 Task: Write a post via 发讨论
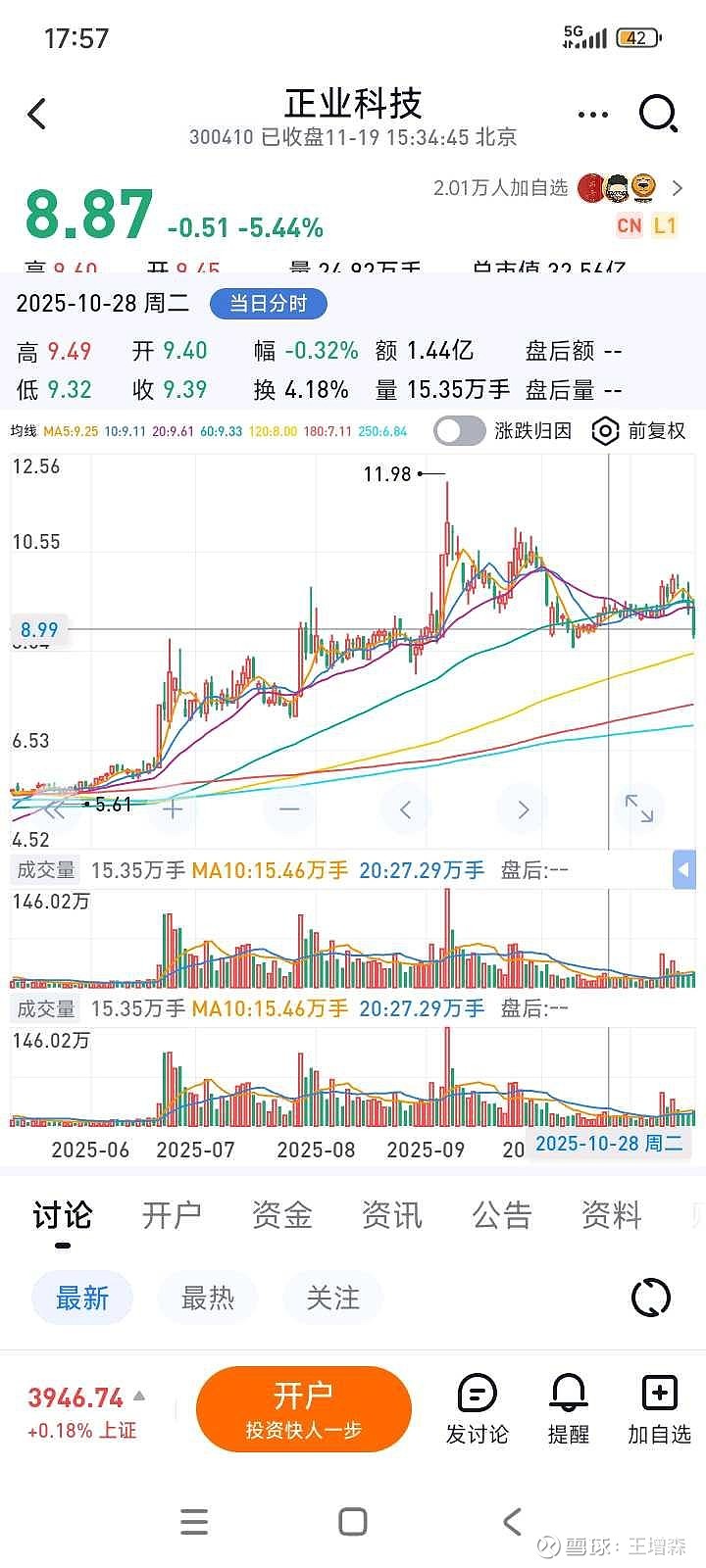point(478,1409)
